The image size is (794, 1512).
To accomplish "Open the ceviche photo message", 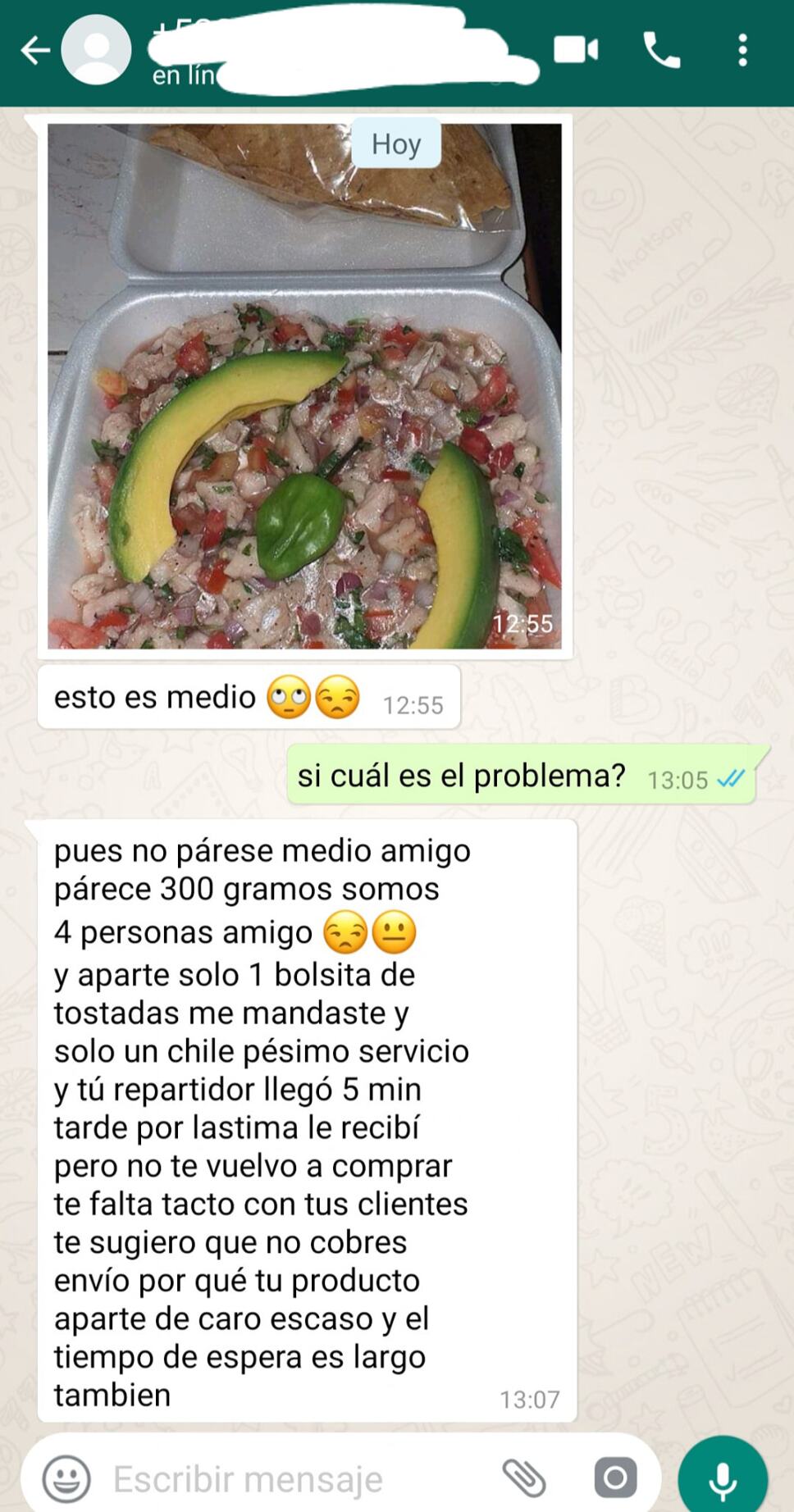I will coord(304,385).
